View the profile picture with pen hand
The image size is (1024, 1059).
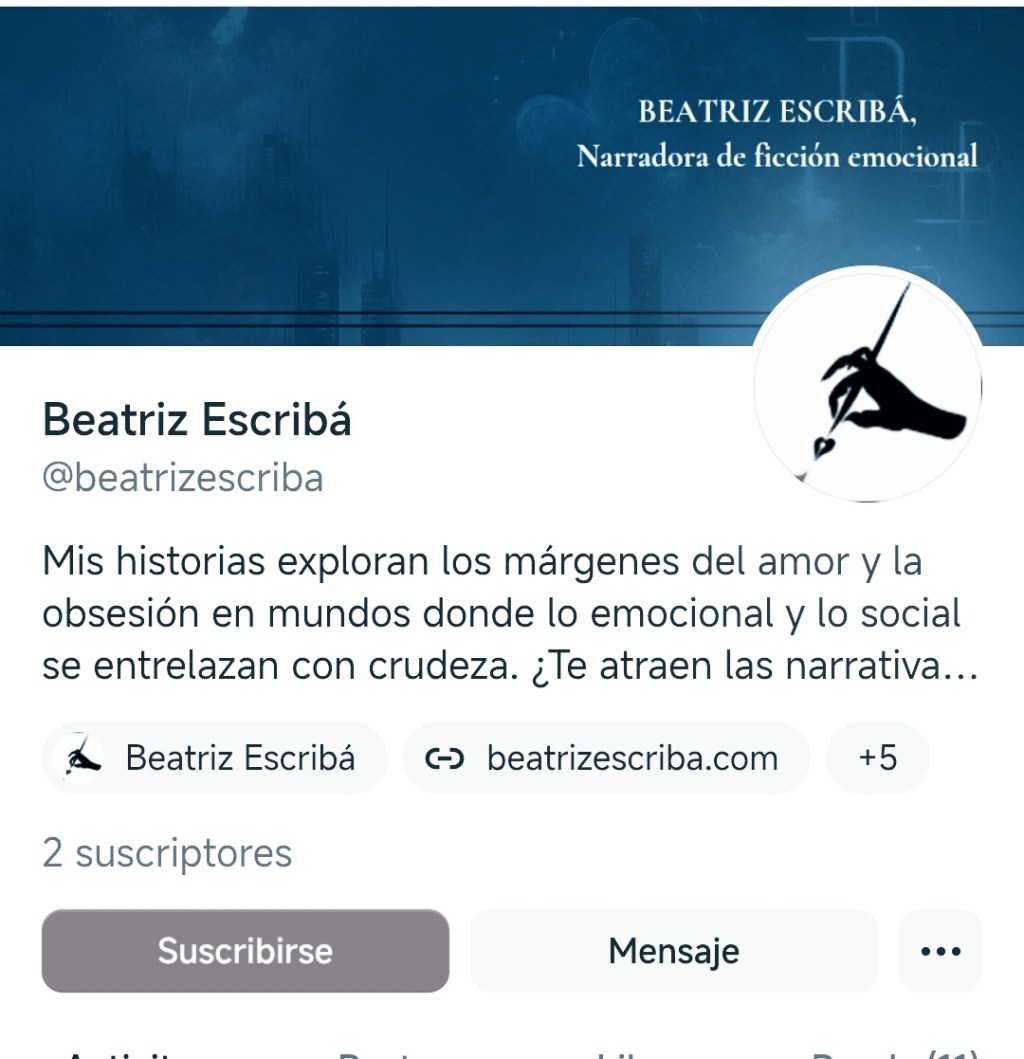click(x=867, y=385)
